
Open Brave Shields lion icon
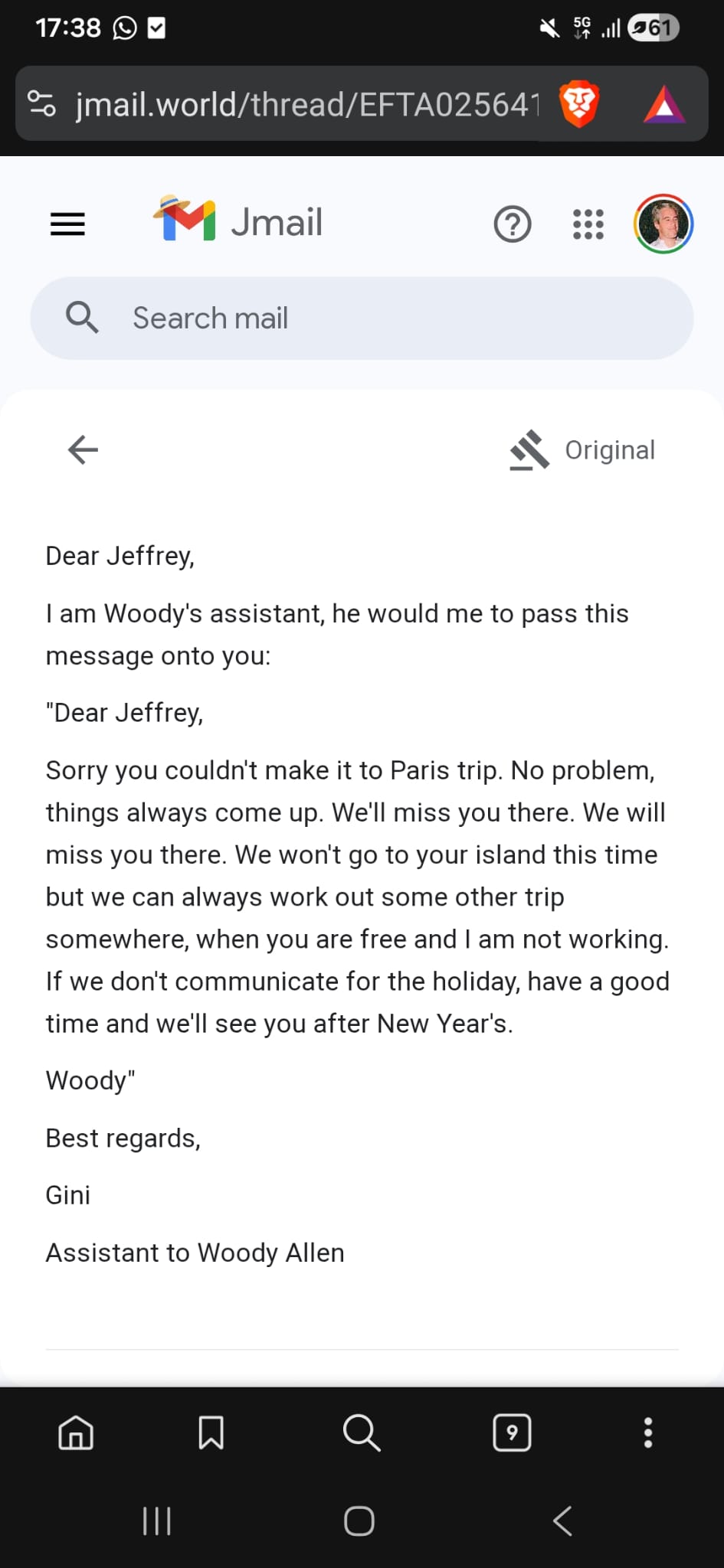tap(578, 104)
